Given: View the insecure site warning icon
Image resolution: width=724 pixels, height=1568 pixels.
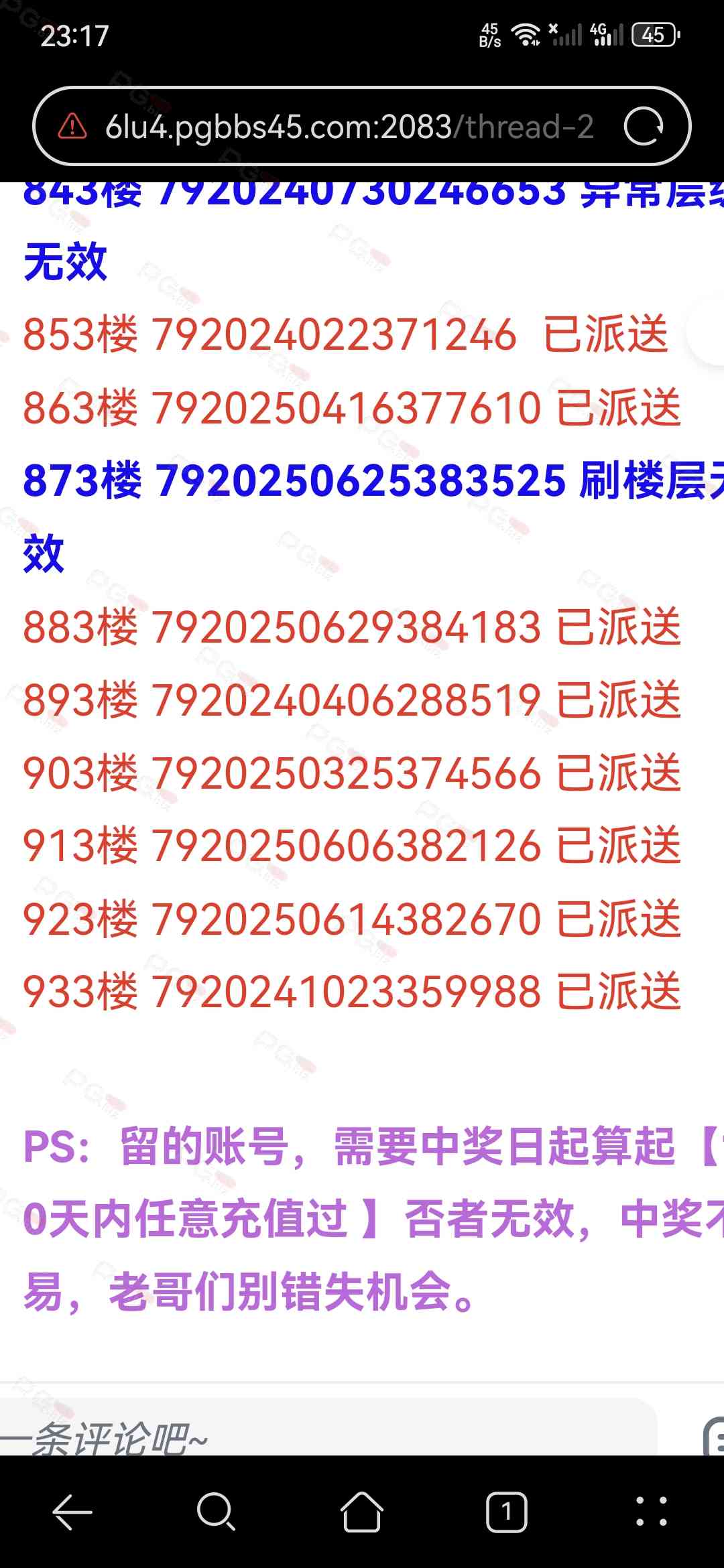Looking at the screenshot, I should (72, 126).
